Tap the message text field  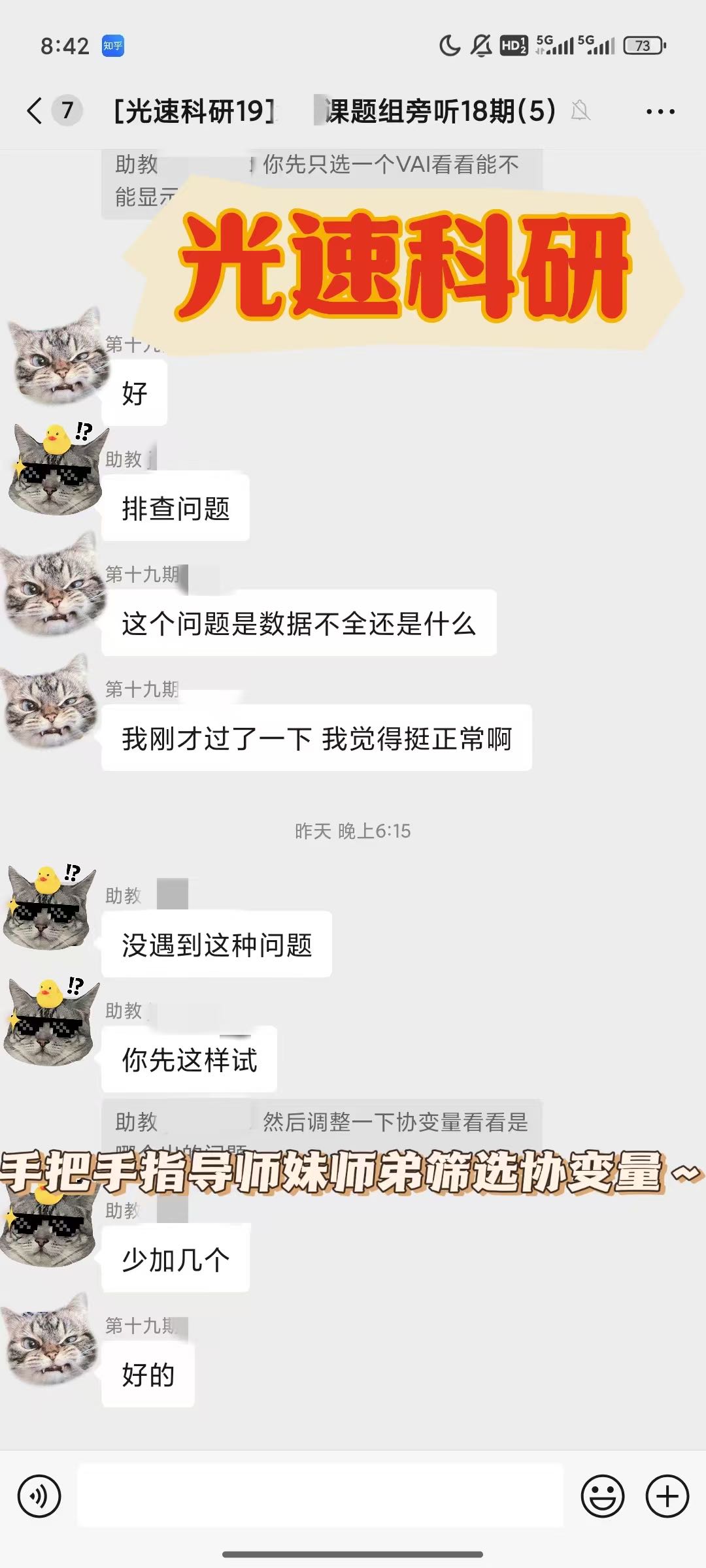[320, 1495]
